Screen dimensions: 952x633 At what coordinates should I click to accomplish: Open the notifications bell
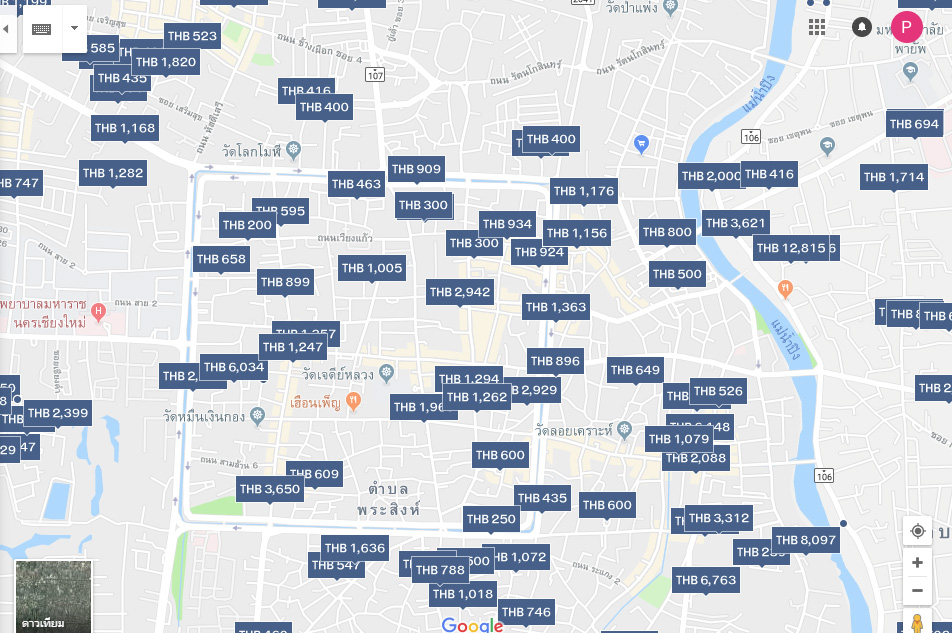point(861,27)
